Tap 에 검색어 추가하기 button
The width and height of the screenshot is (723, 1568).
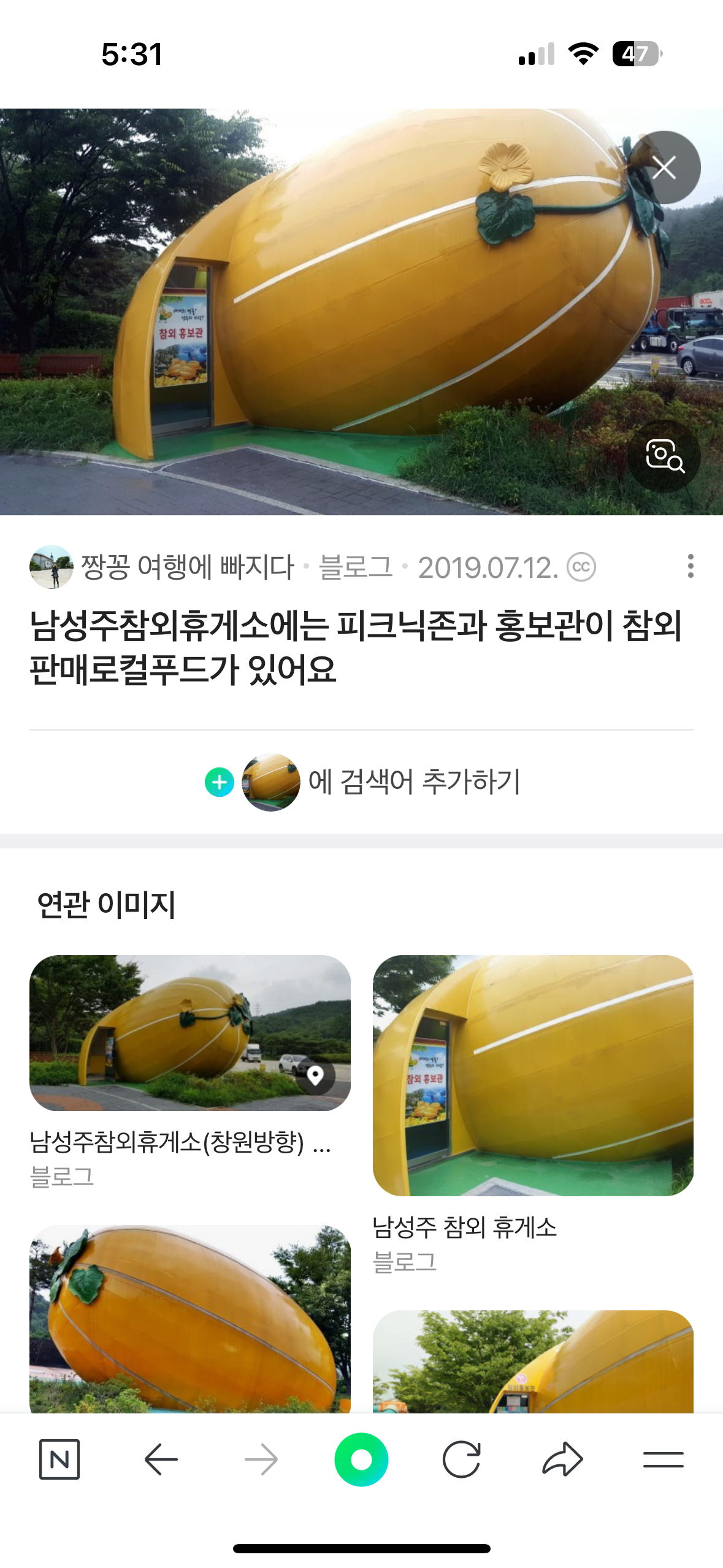362,782
